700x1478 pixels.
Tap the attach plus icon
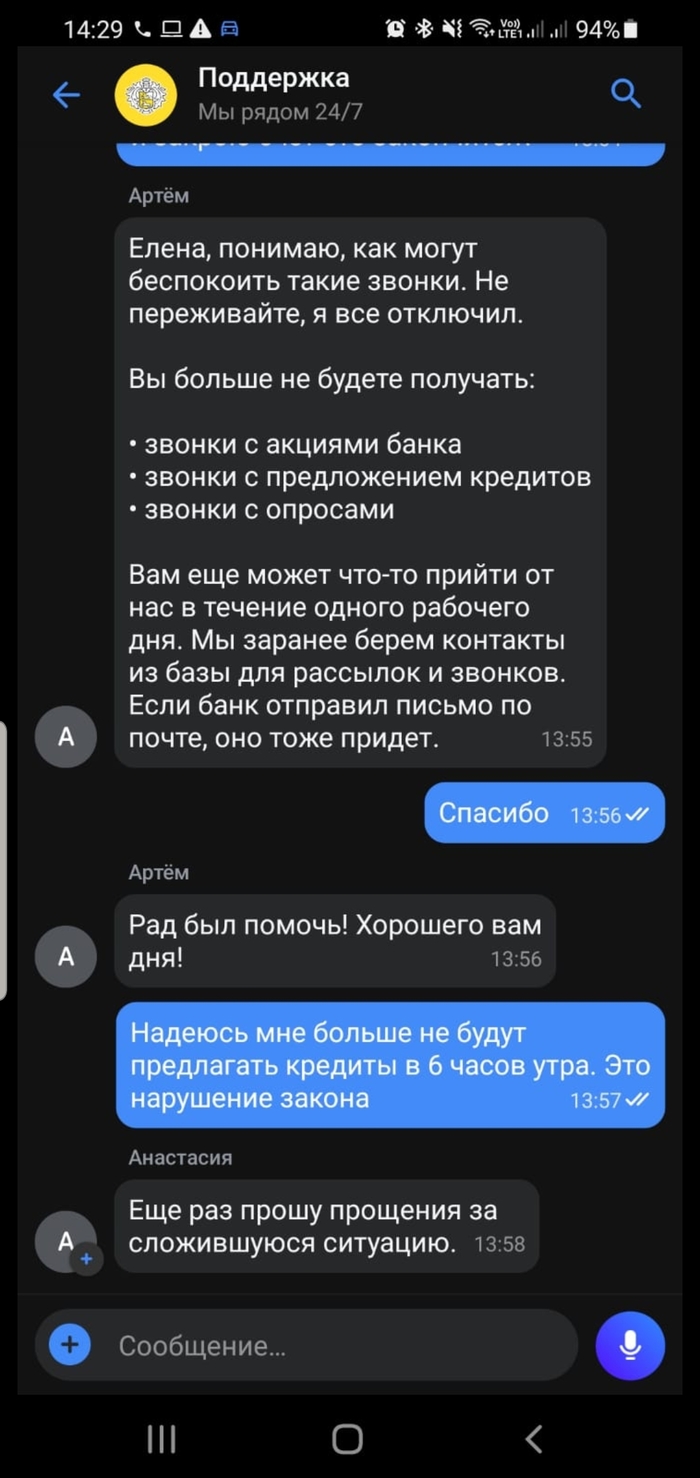coord(69,1345)
